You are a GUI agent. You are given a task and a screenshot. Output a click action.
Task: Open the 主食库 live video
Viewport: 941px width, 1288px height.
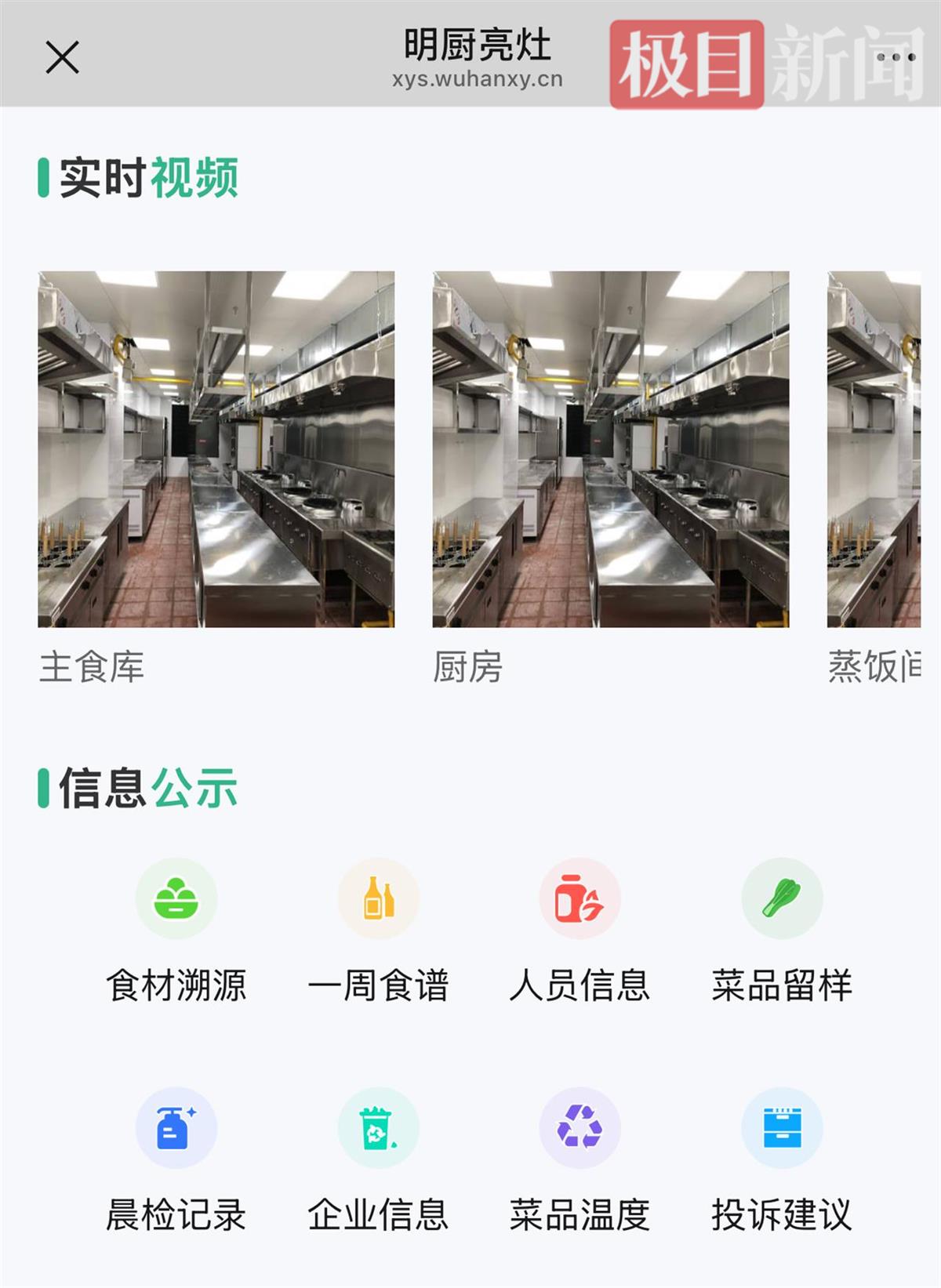pos(216,449)
